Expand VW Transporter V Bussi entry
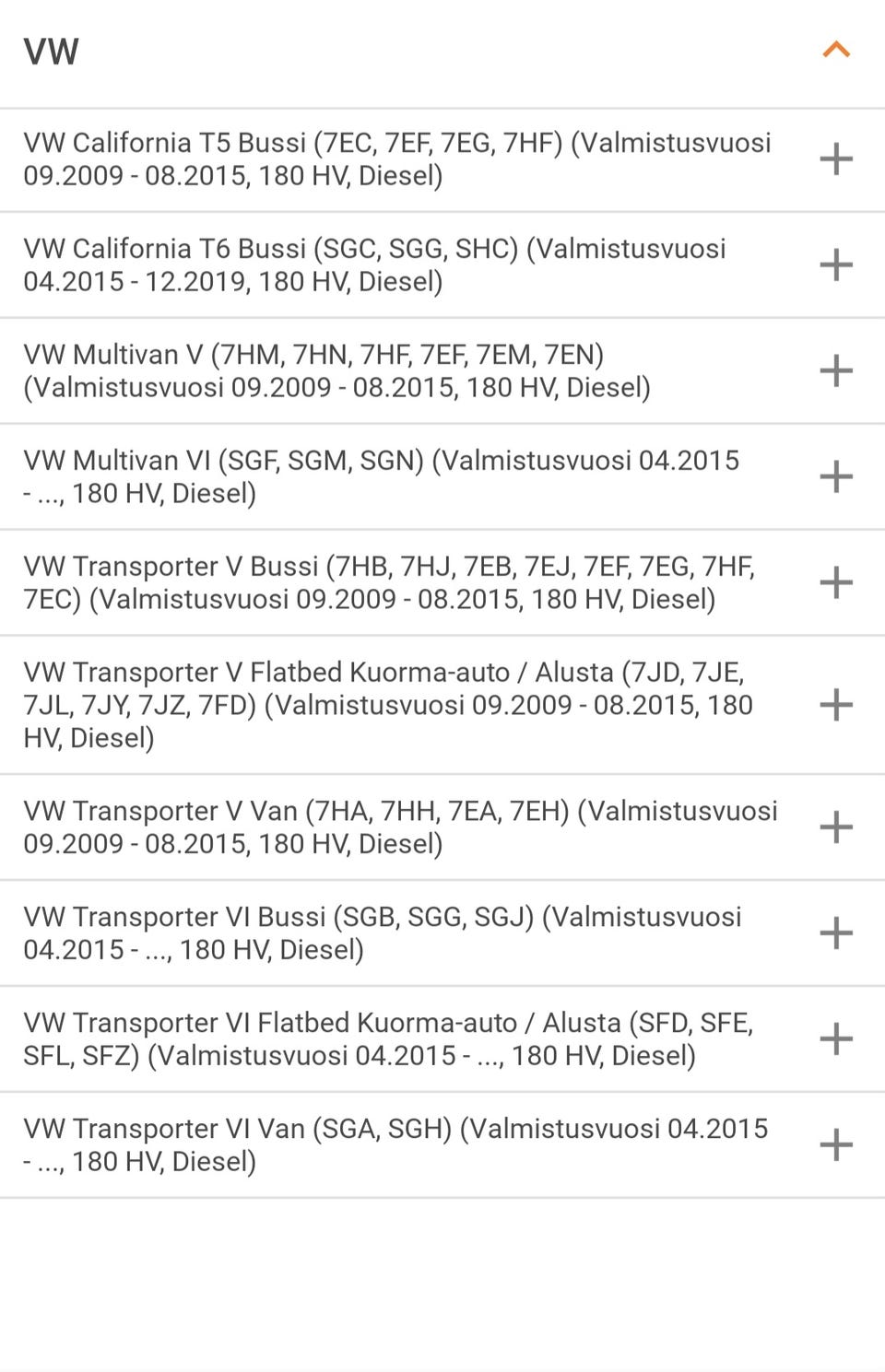The image size is (885, 1372). coord(835,583)
